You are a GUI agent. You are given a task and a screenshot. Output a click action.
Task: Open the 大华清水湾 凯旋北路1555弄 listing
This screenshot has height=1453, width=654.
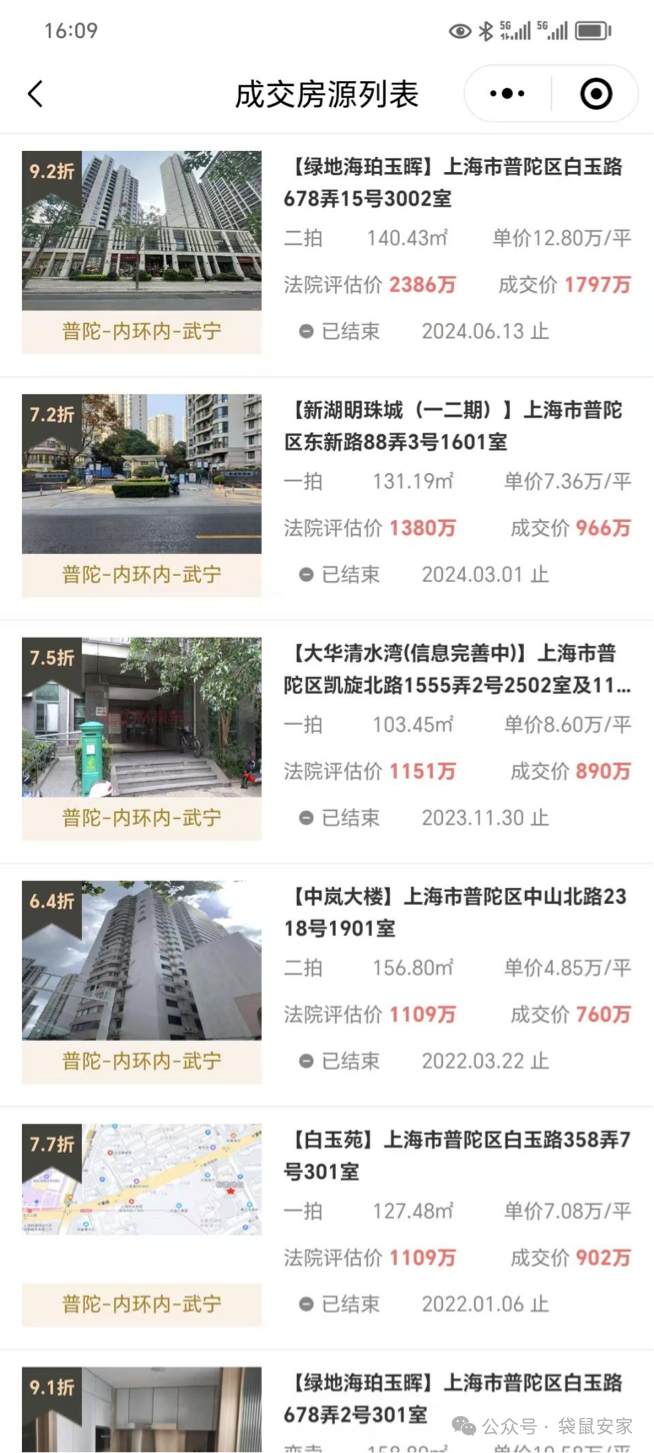pyautogui.click(x=457, y=669)
